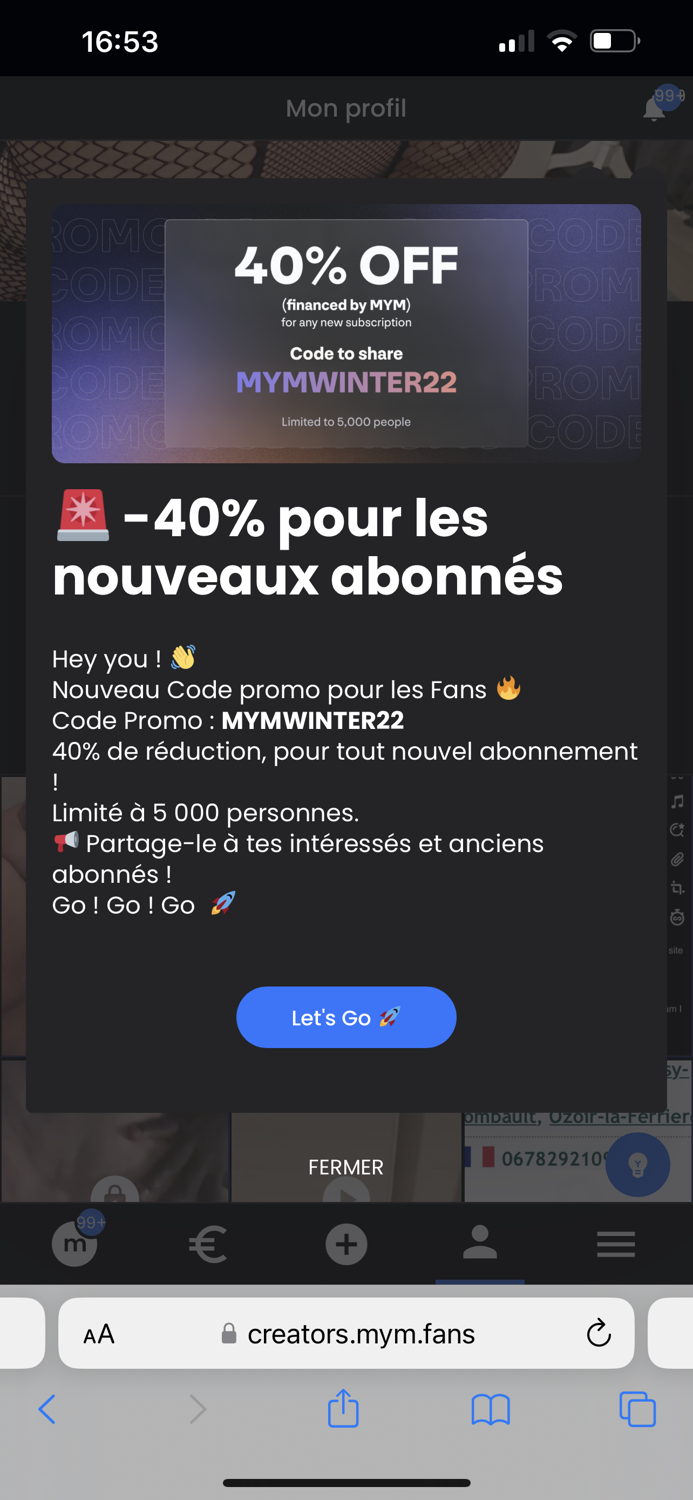Tap the lightbulb tips floating button
Image resolution: width=693 pixels, height=1500 pixels.
638,1165
